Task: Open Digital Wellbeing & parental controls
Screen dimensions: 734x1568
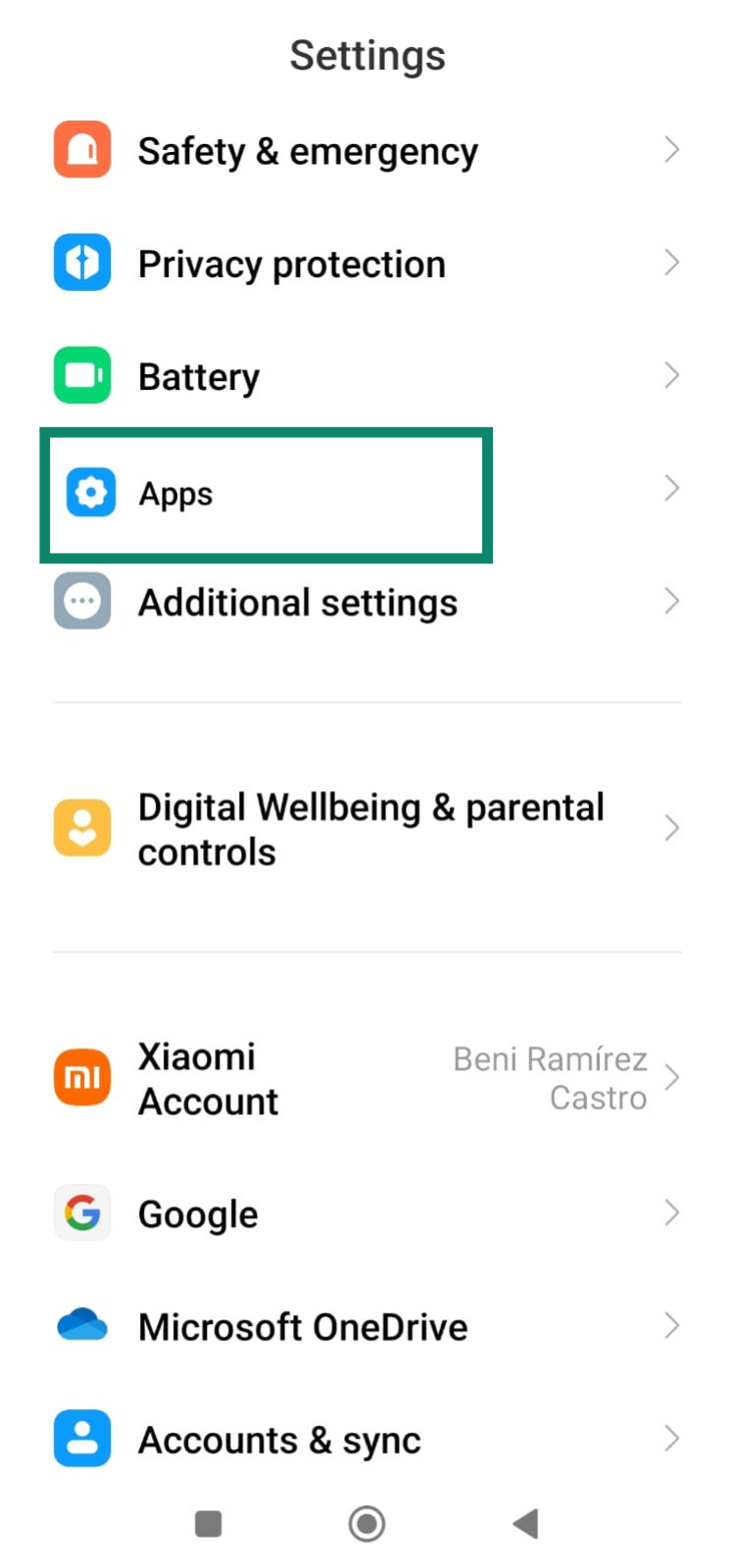Action: [370, 829]
